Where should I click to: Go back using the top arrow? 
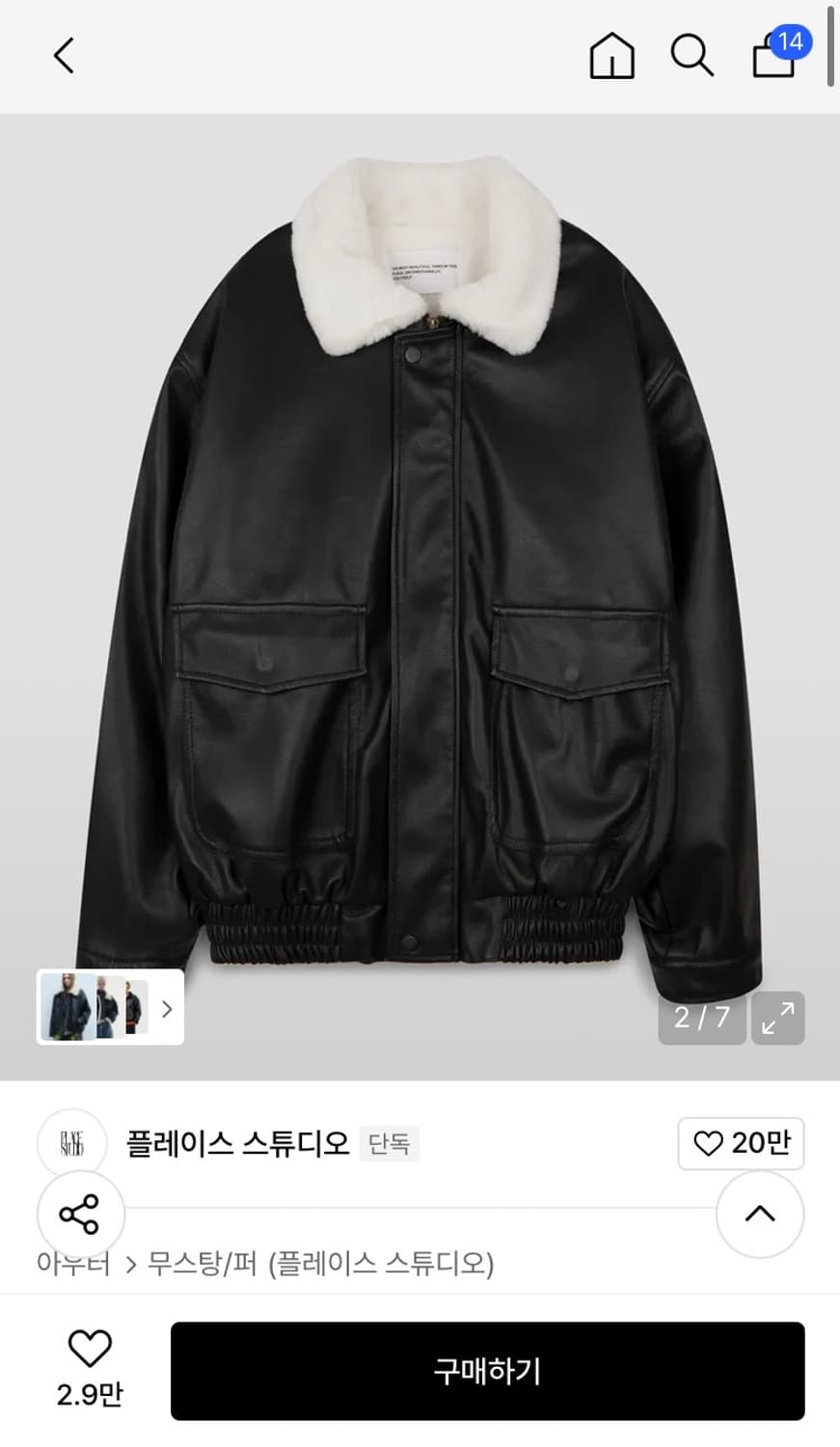64,56
